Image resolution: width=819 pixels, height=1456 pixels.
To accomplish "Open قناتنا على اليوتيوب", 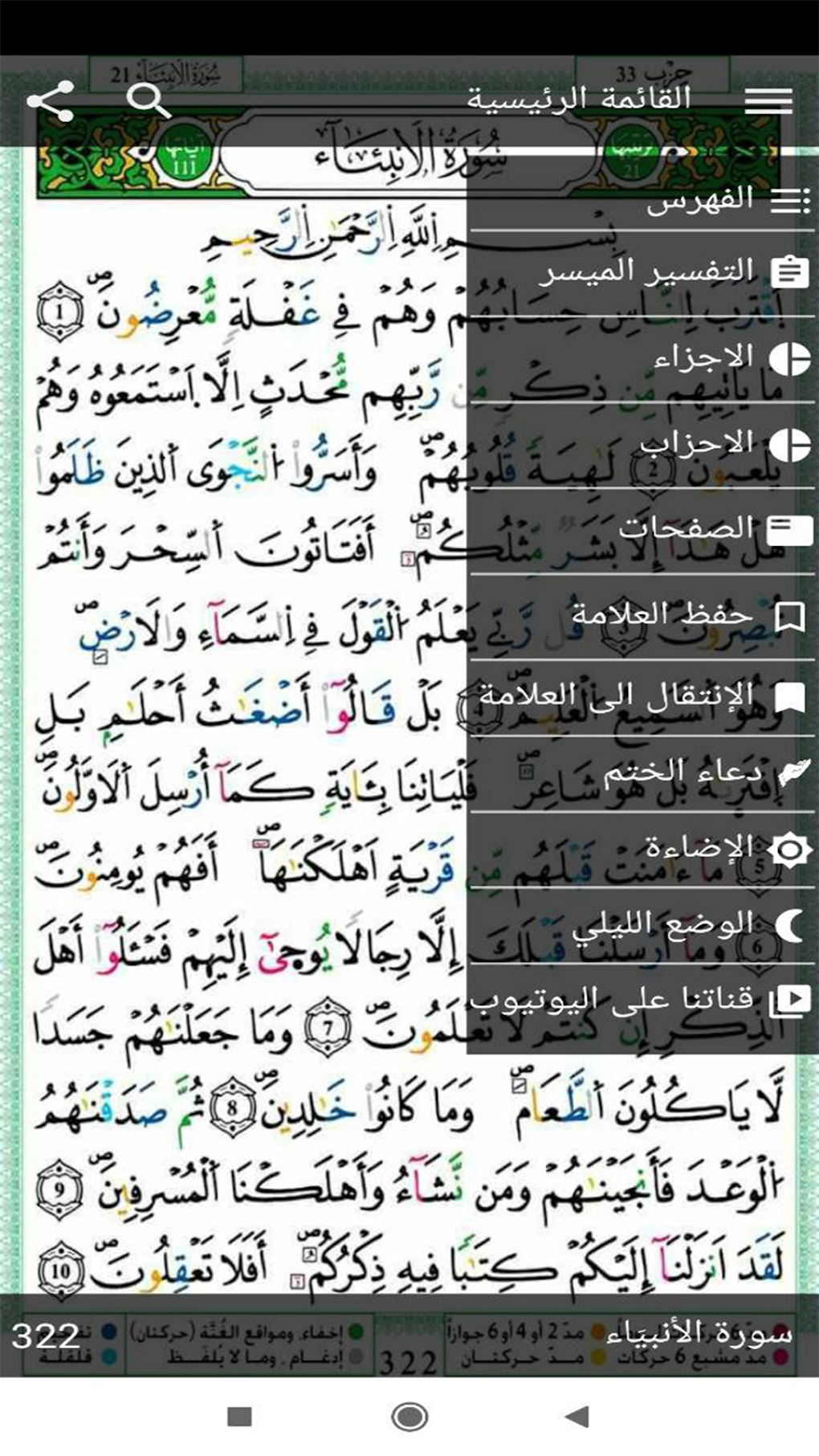I will pyautogui.click(x=641, y=1001).
